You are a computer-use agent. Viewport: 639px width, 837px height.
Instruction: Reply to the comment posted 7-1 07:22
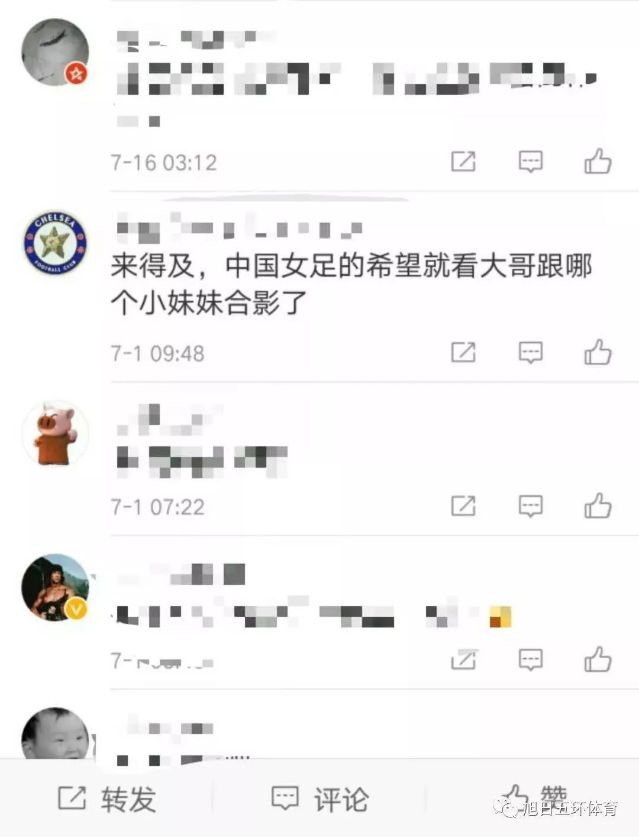tap(530, 506)
